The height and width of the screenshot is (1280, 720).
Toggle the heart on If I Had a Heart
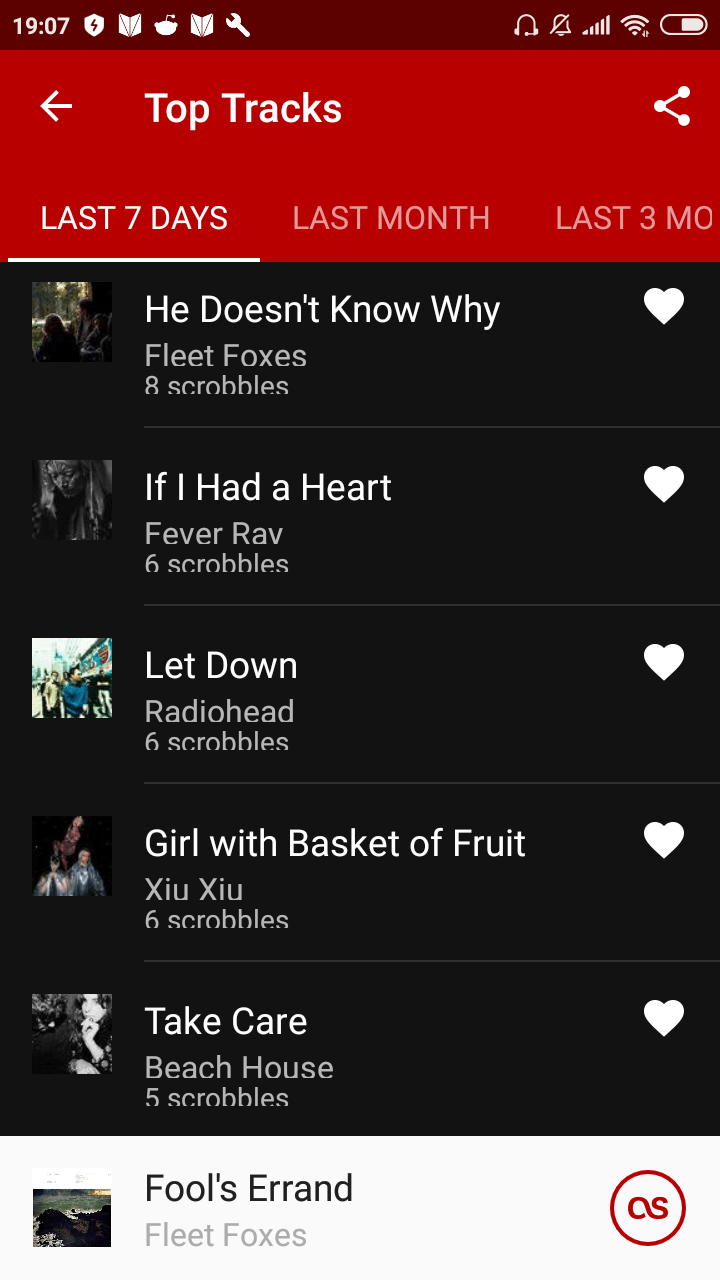pos(664,484)
